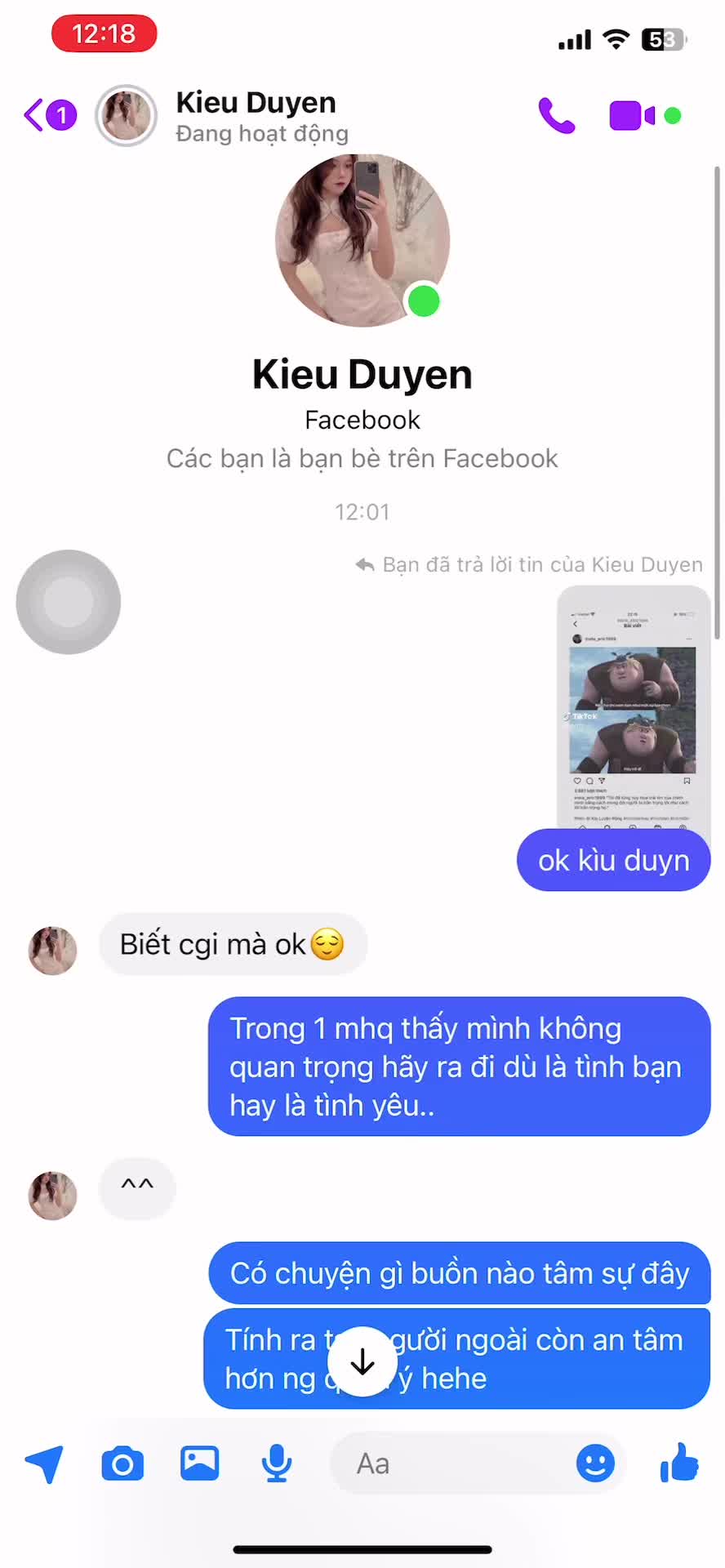Open the location sharing arrow icon
Viewport: 725px width, 1568px height.
pyautogui.click(x=45, y=1463)
